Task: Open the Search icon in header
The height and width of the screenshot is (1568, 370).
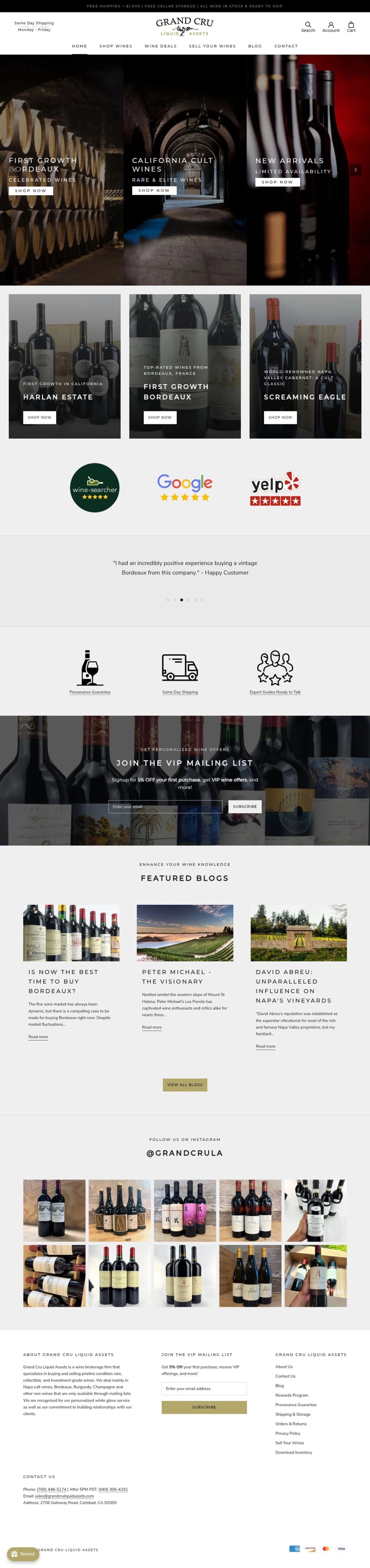Action: coord(308,26)
